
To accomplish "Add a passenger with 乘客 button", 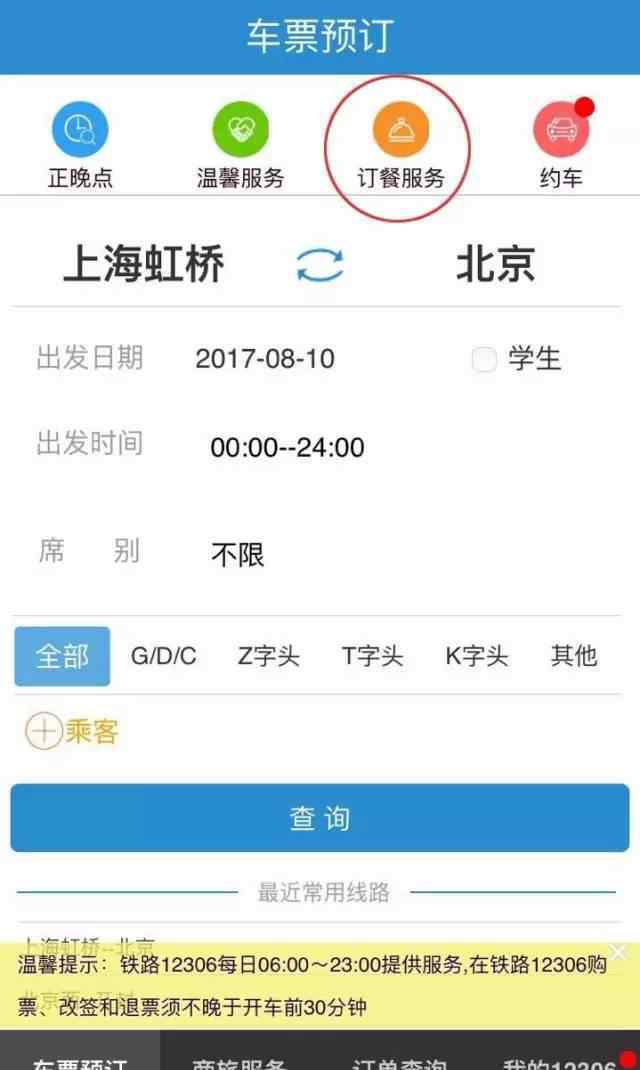I will click(x=71, y=732).
